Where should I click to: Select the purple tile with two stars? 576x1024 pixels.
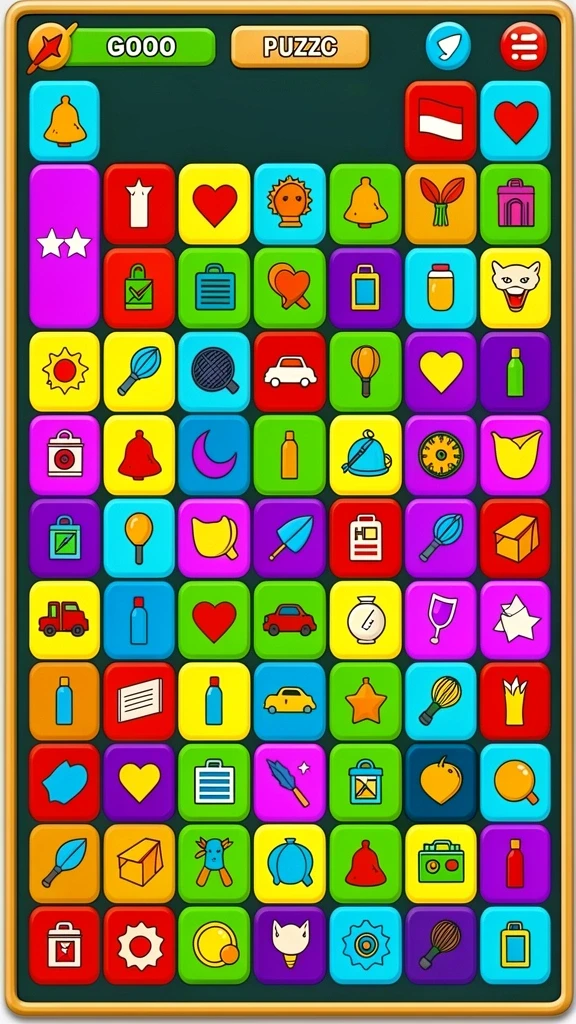[64, 246]
